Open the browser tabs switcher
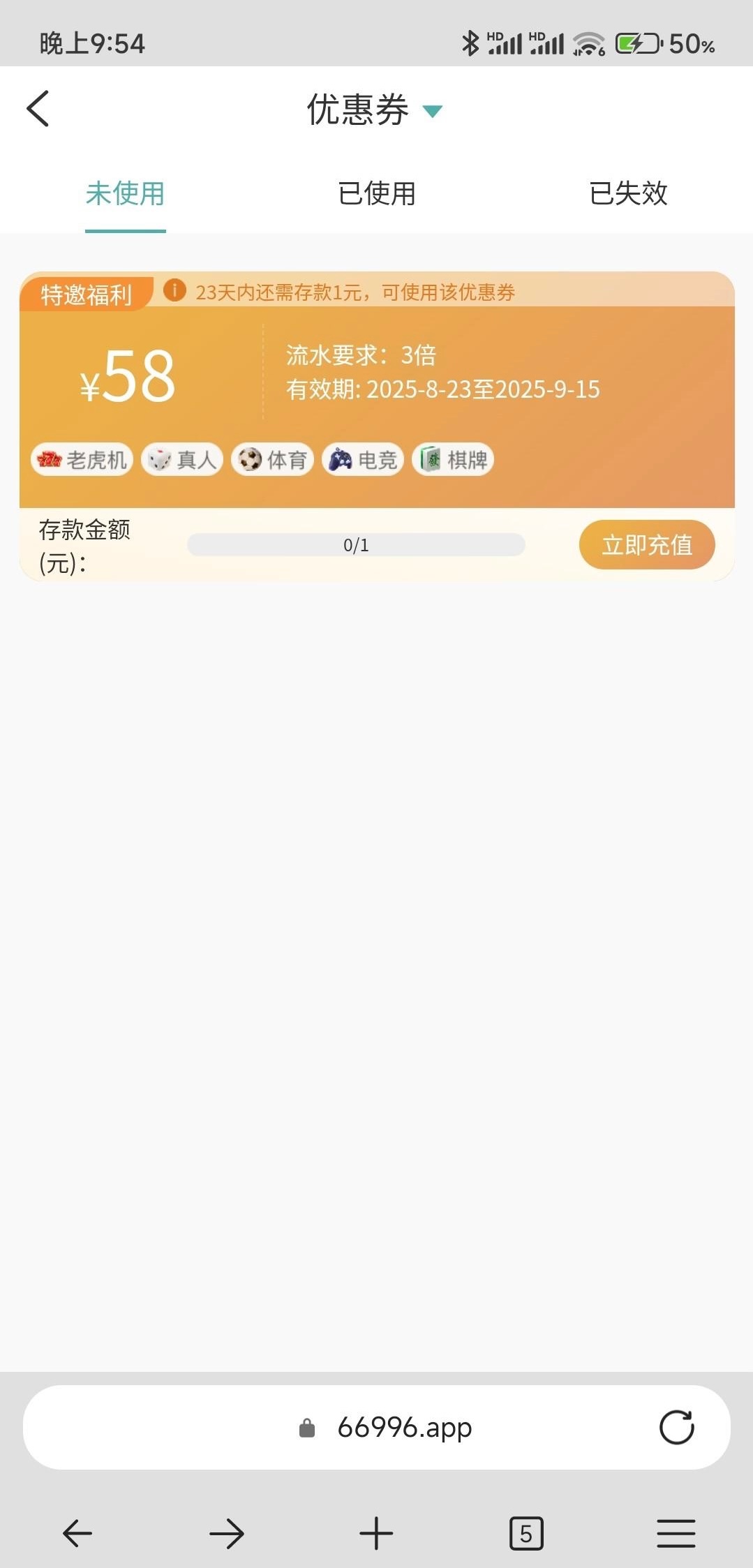The image size is (753, 1568). pos(526,1533)
